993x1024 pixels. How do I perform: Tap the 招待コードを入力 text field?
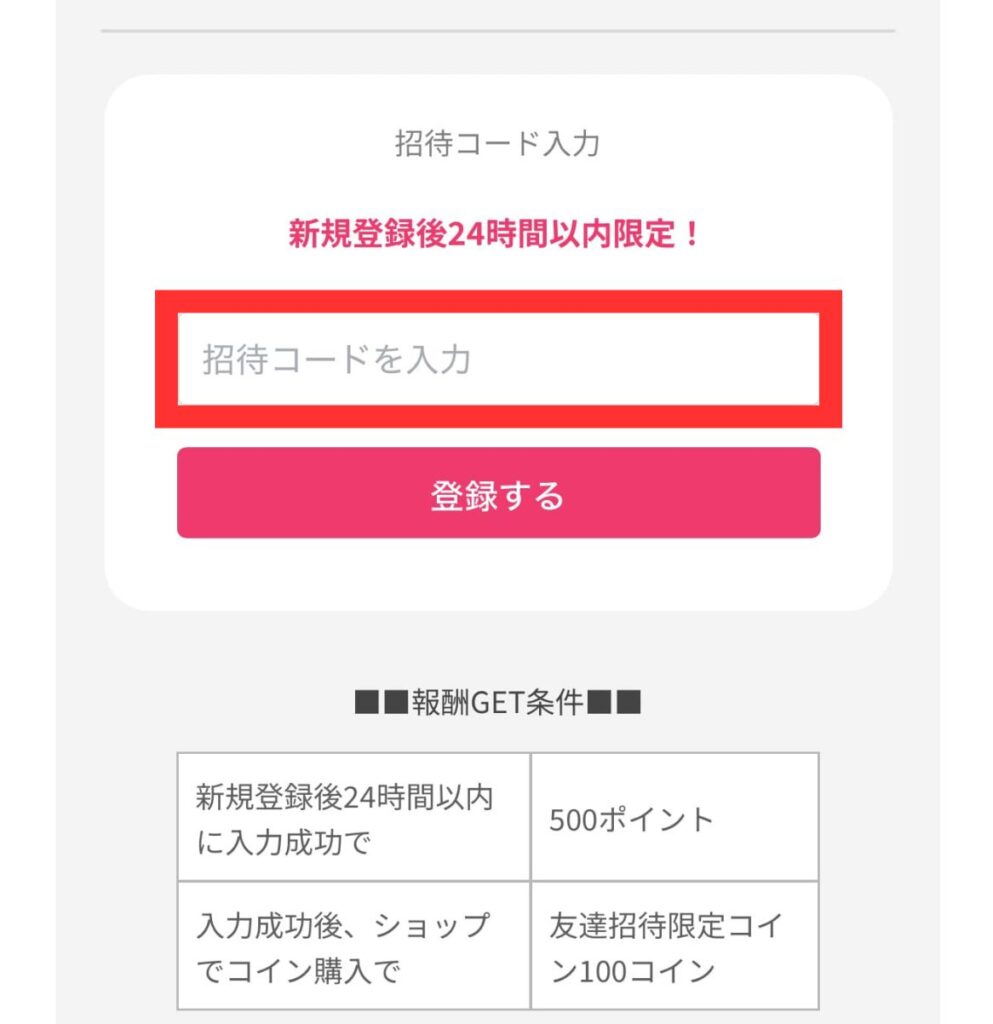click(498, 359)
